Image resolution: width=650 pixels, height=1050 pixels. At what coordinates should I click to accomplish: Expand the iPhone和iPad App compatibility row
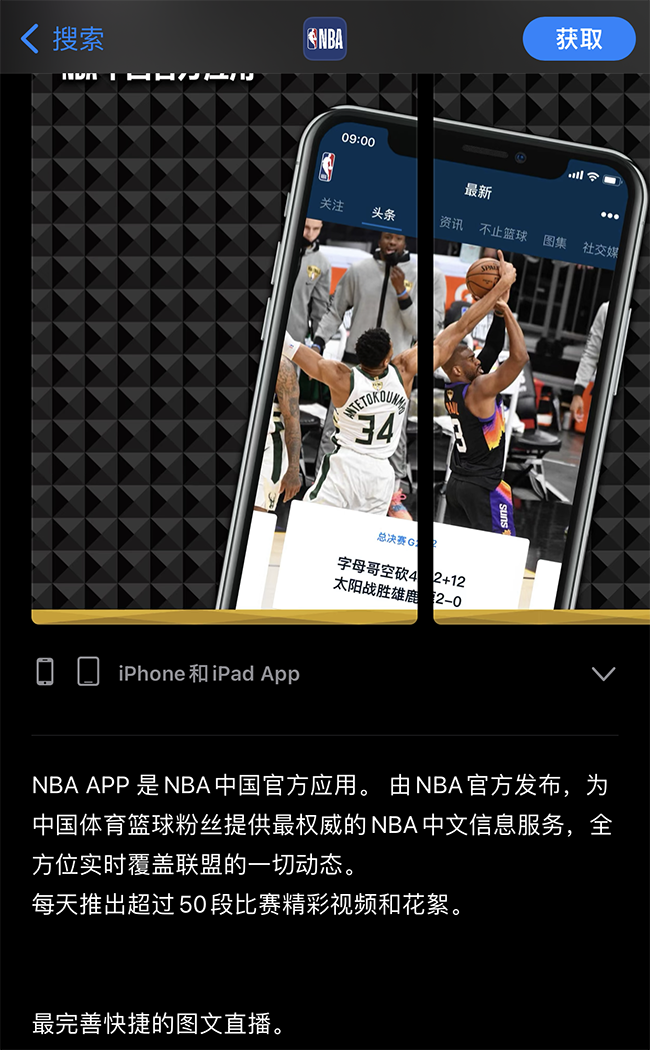pyautogui.click(x=602, y=674)
